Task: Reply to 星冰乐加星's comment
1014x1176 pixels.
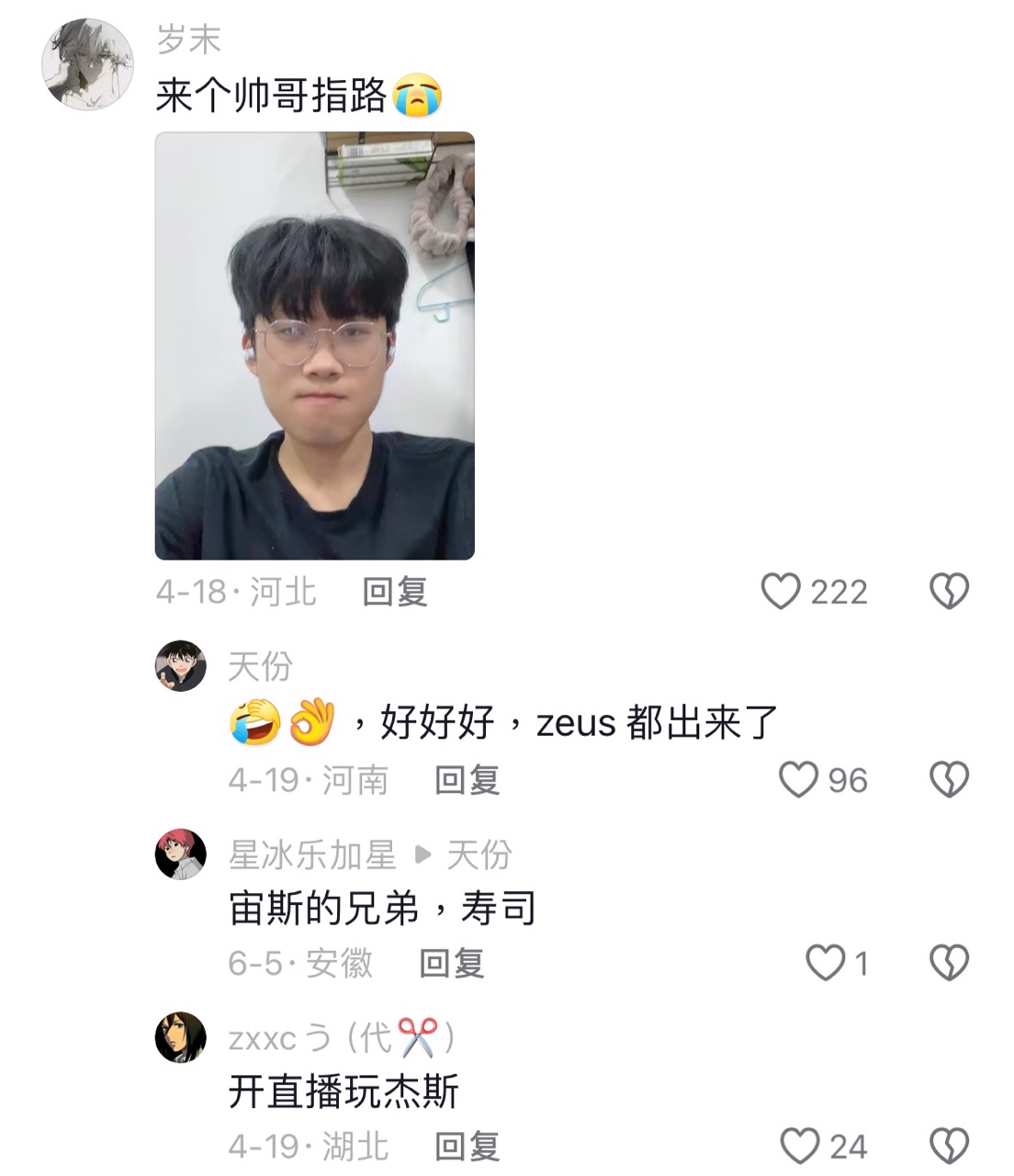Action: pyautogui.click(x=451, y=963)
